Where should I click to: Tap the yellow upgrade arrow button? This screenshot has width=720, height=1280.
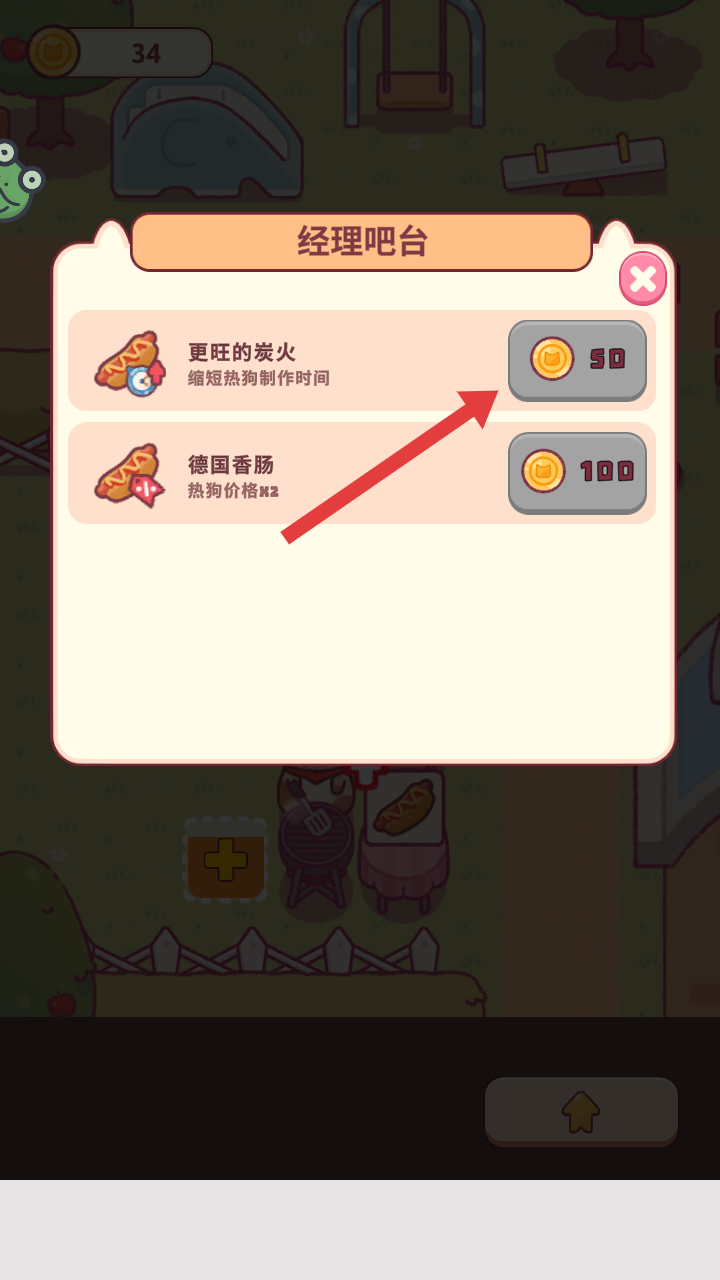click(581, 1111)
